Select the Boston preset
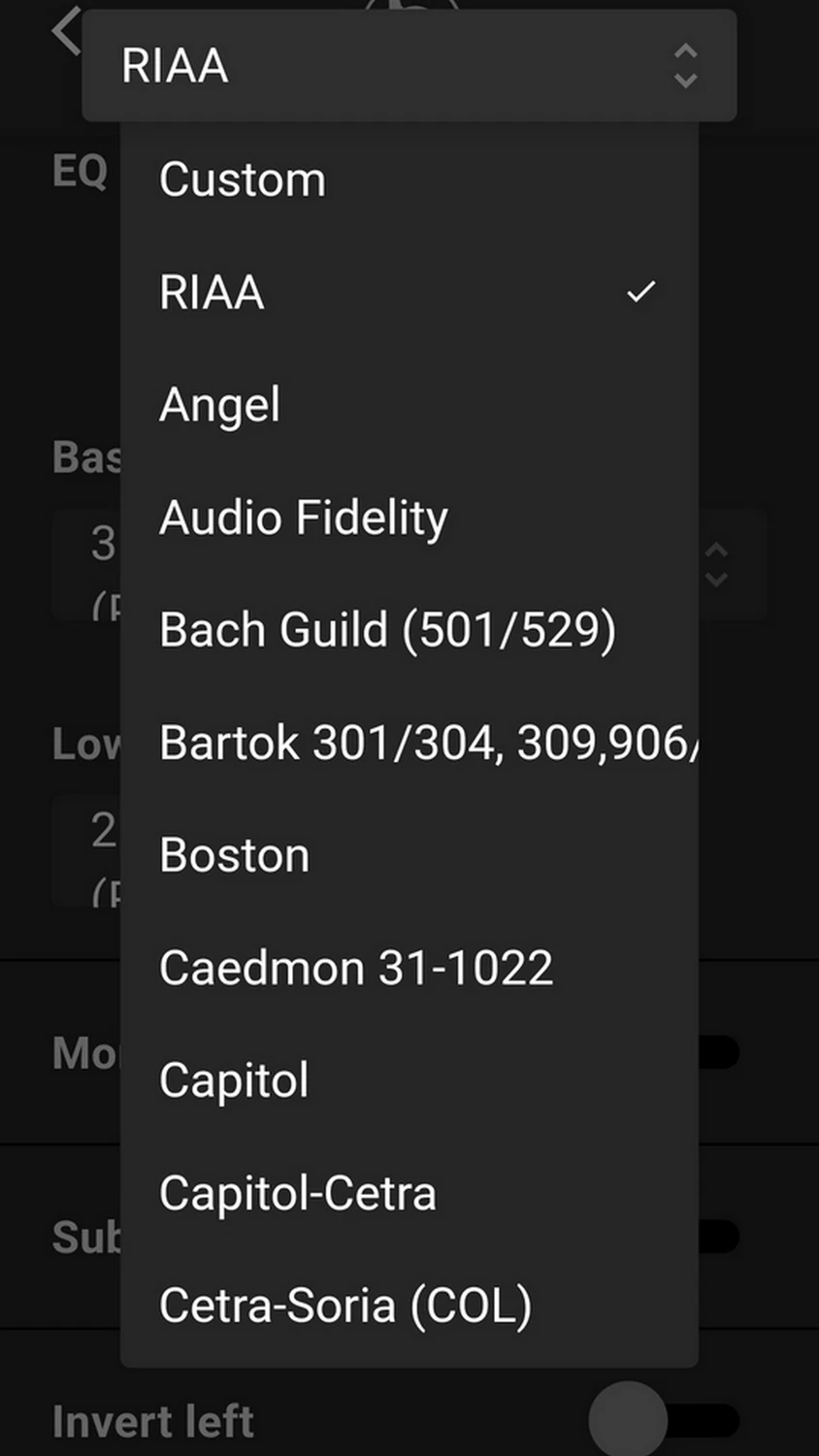Image resolution: width=819 pixels, height=1456 pixels. [409, 855]
